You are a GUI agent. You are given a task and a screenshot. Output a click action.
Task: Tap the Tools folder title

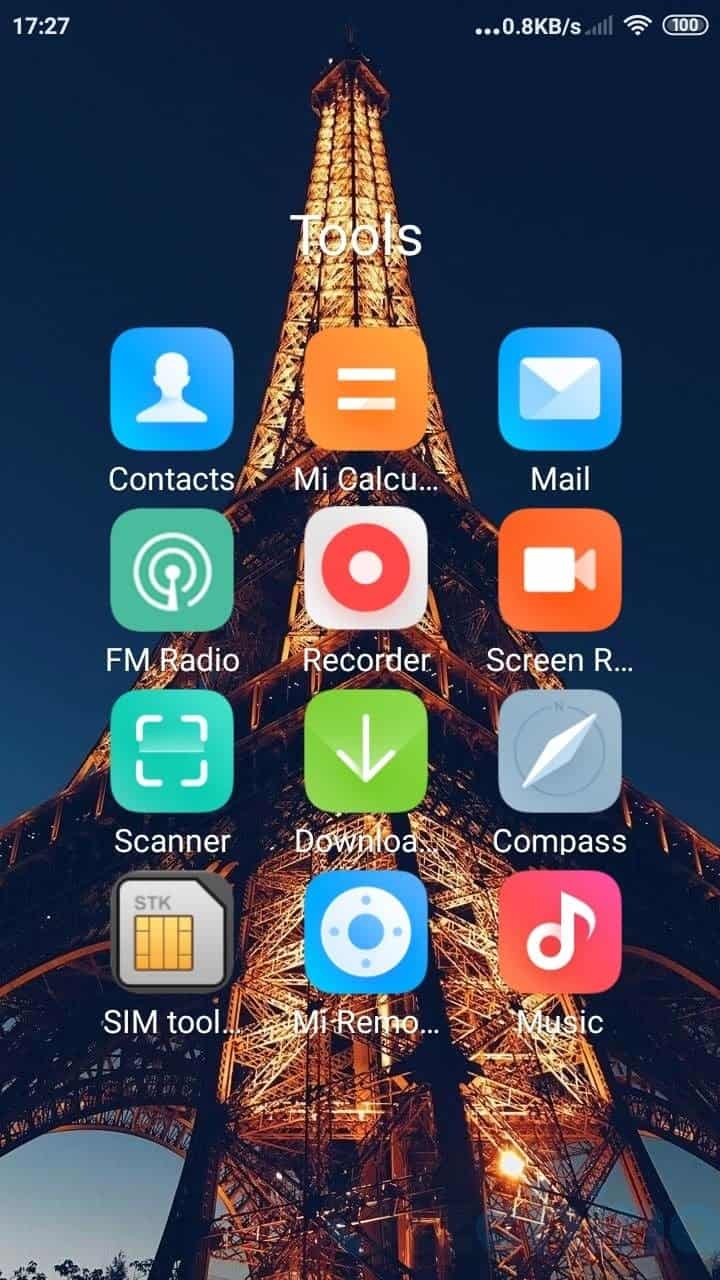click(x=357, y=236)
